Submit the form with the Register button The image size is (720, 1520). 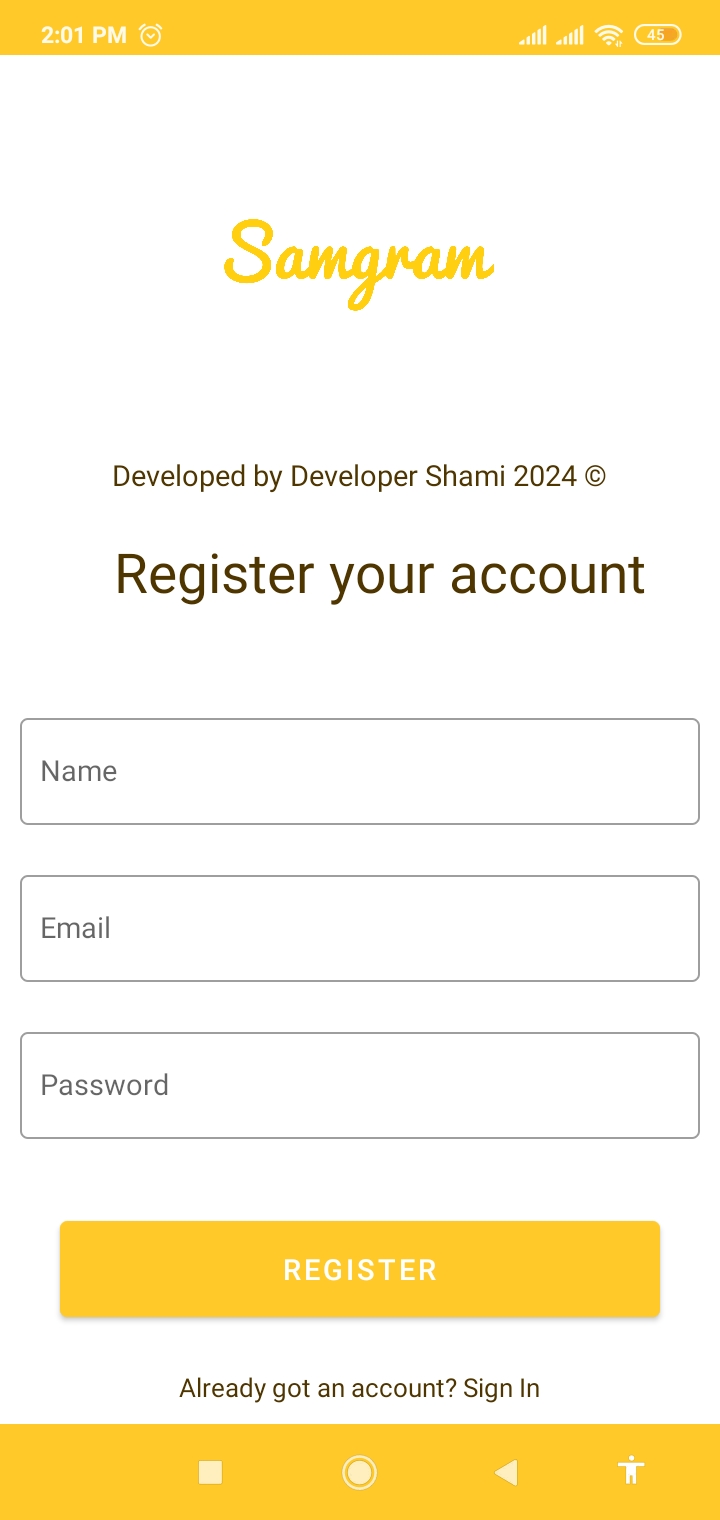click(360, 1269)
